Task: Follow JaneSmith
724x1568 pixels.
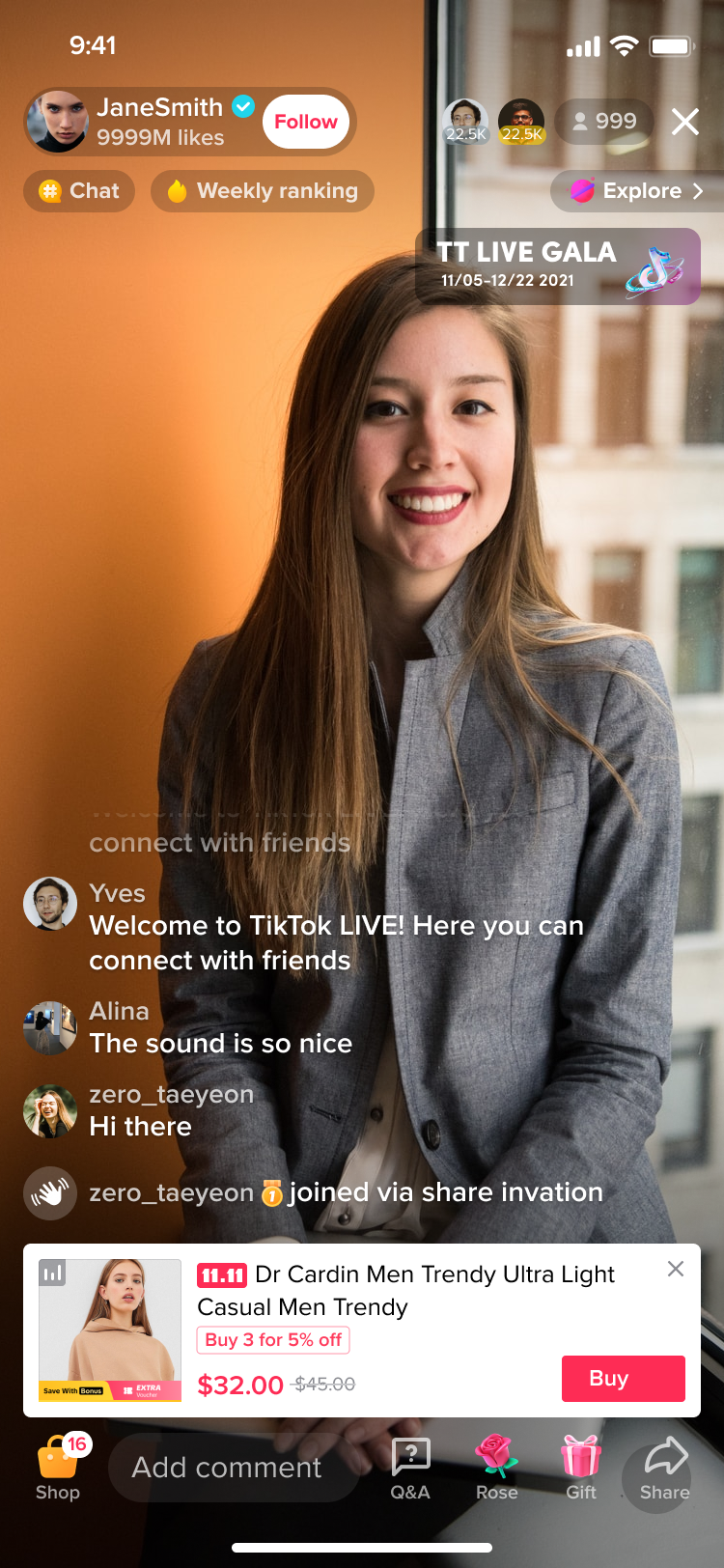Action: (305, 122)
